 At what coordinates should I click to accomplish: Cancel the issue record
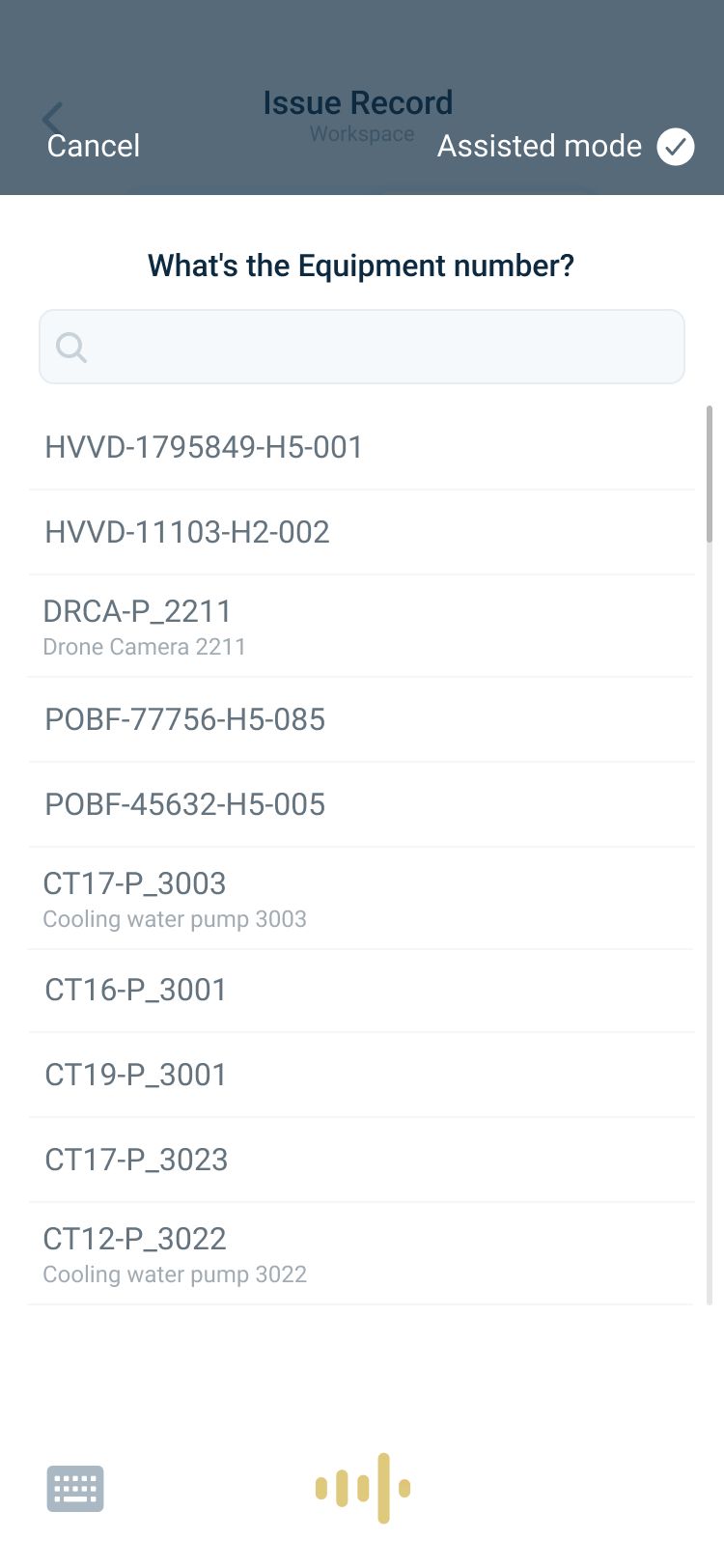[93, 146]
